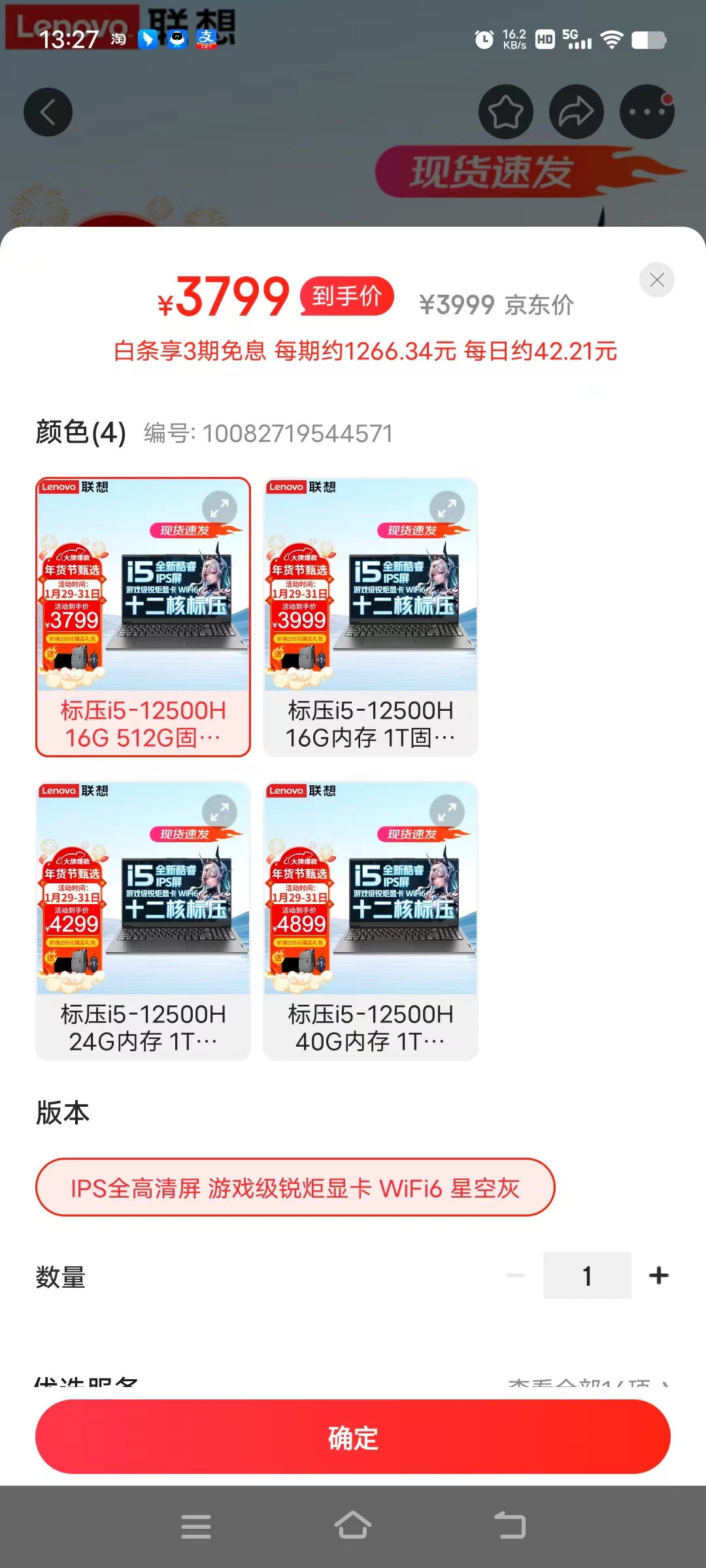
Task: Go back using the top-left arrow
Action: coord(48,112)
